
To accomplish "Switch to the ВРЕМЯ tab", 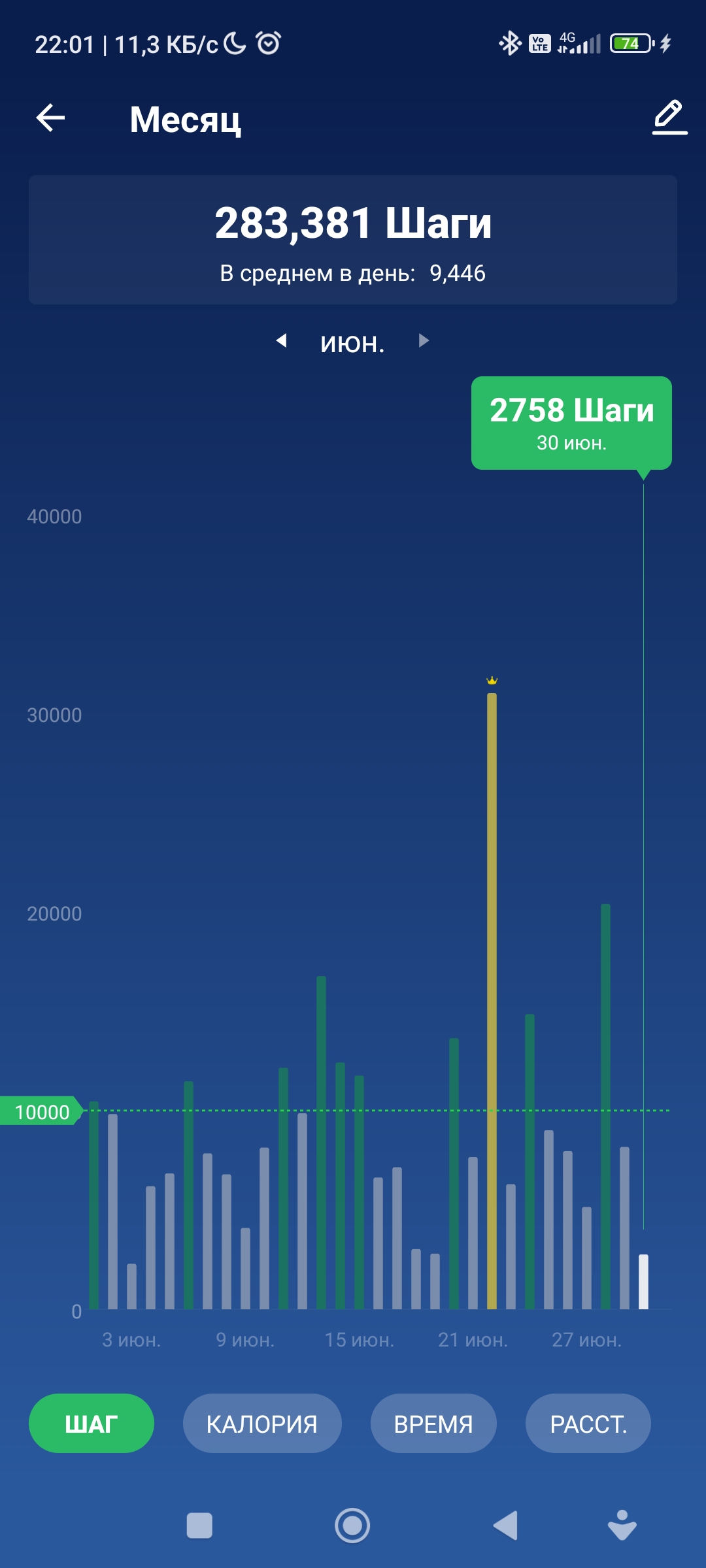I will (433, 1424).
